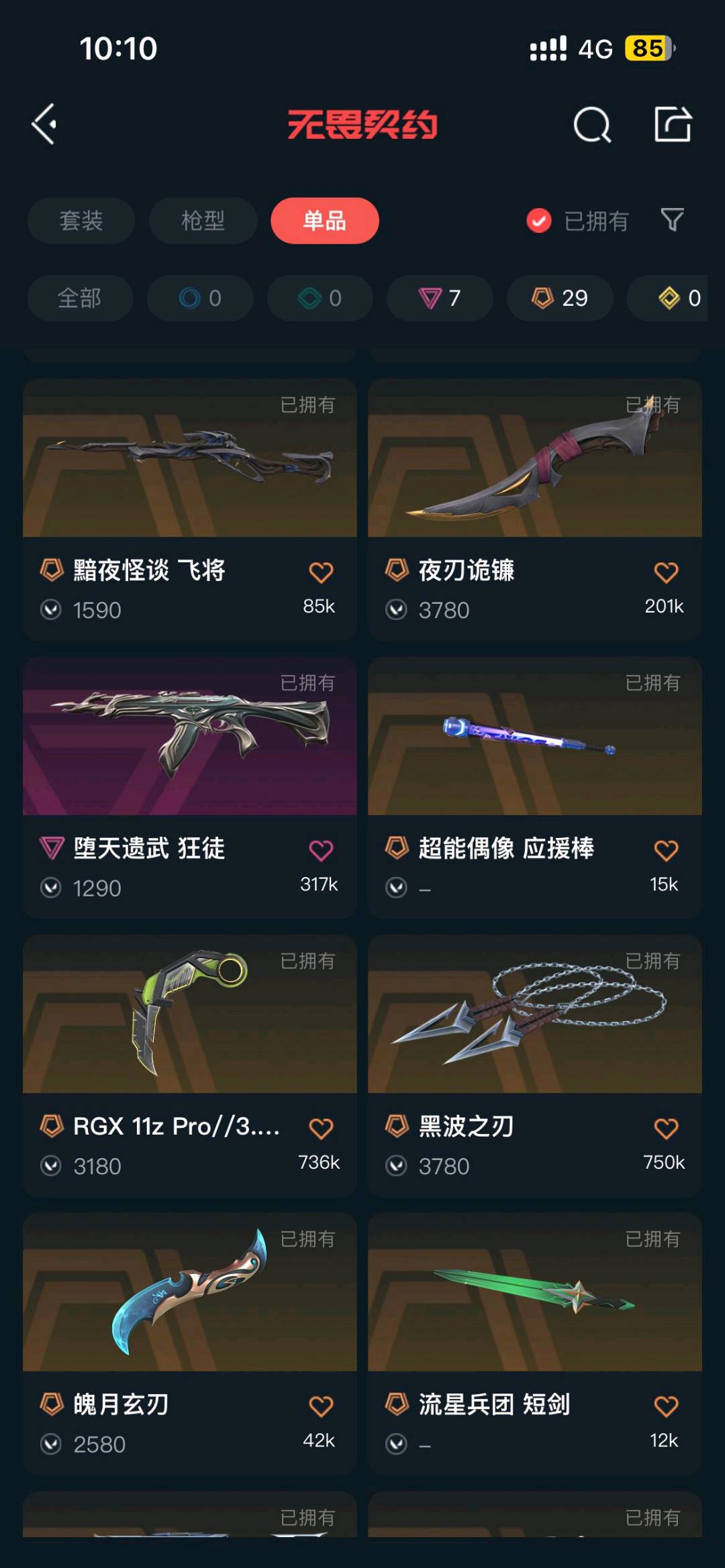The image size is (725, 1568).
Task: Like the 堕天遗武 狂徒 skin
Action: tap(321, 850)
